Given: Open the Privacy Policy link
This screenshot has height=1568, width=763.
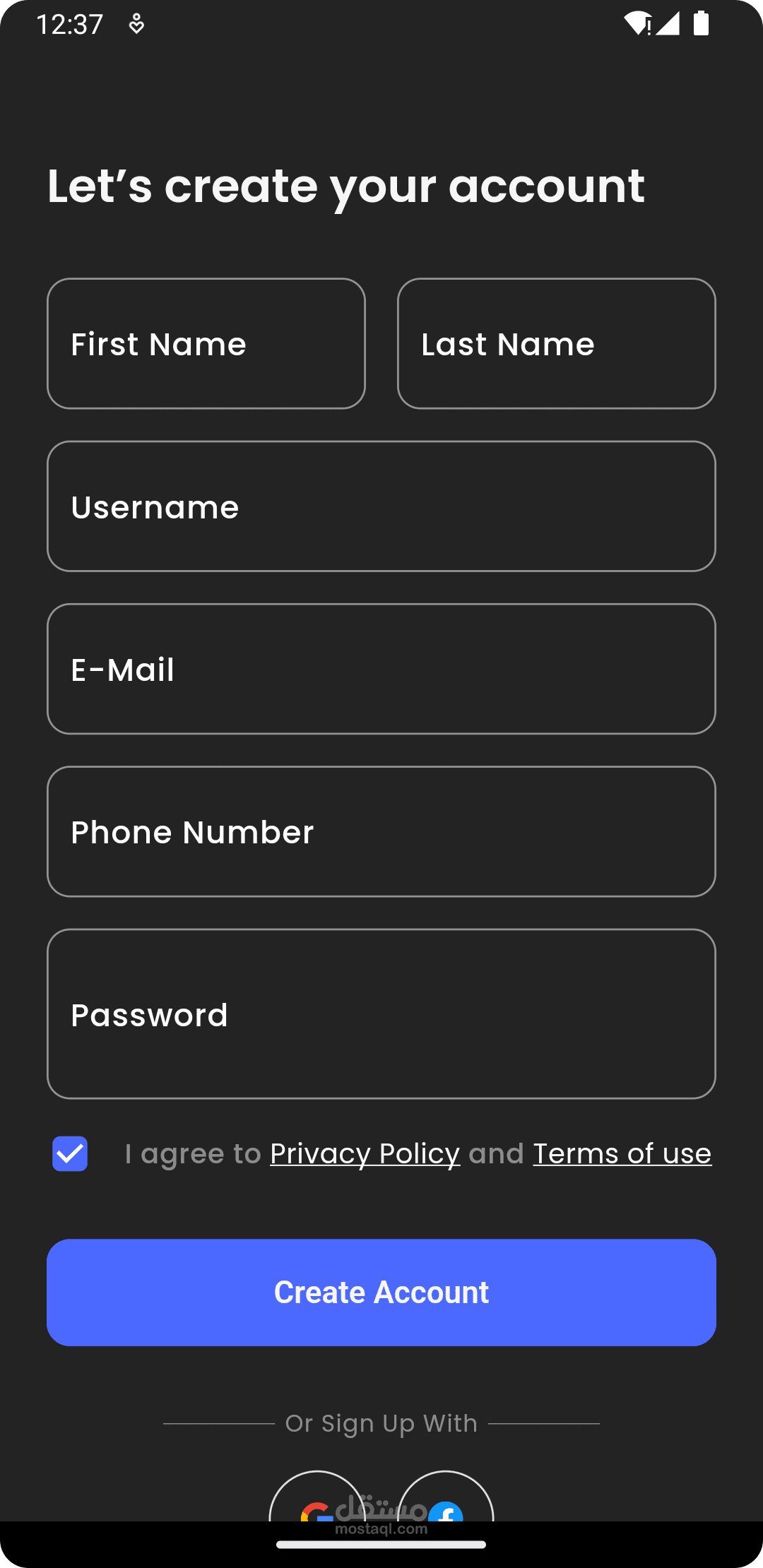Looking at the screenshot, I should pyautogui.click(x=365, y=1154).
